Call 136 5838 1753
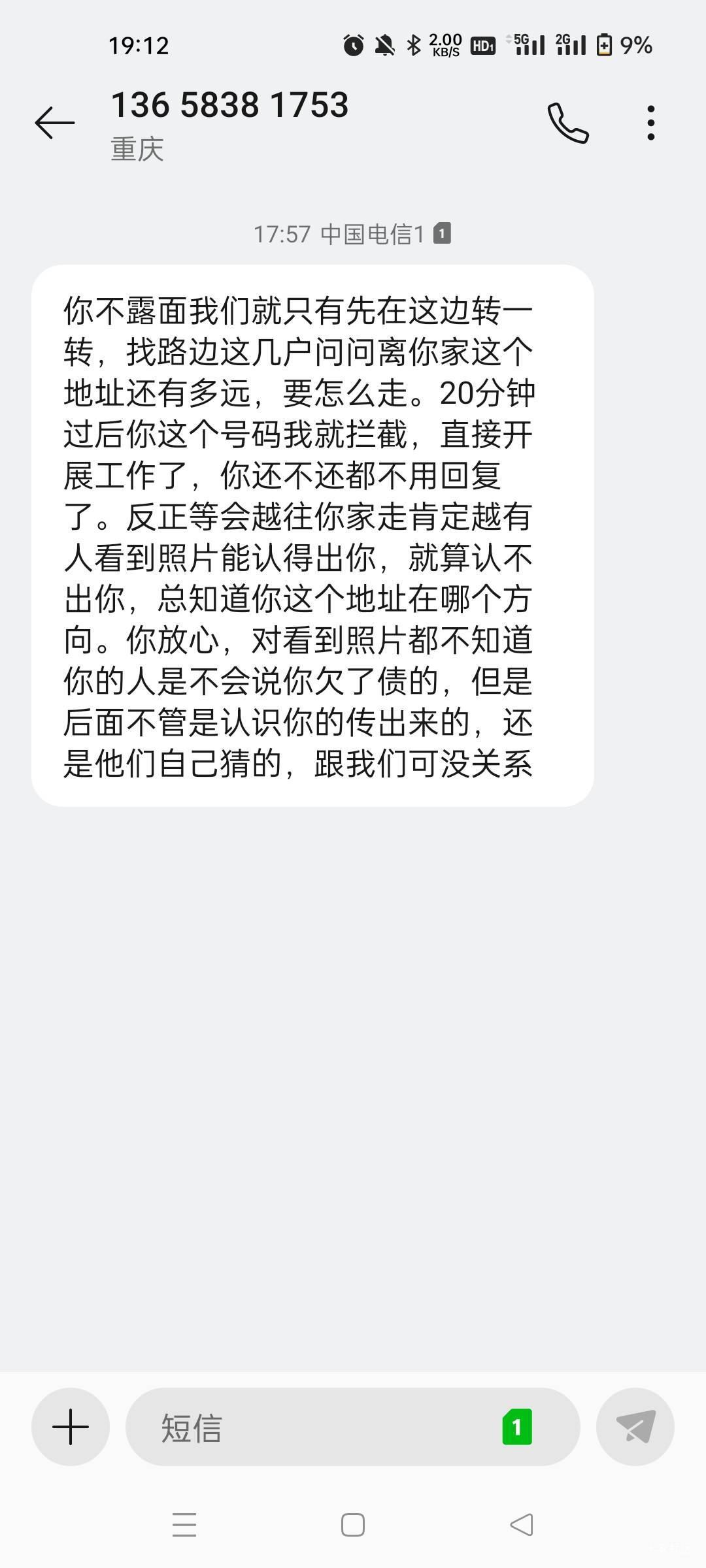706x1568 pixels. pos(567,123)
